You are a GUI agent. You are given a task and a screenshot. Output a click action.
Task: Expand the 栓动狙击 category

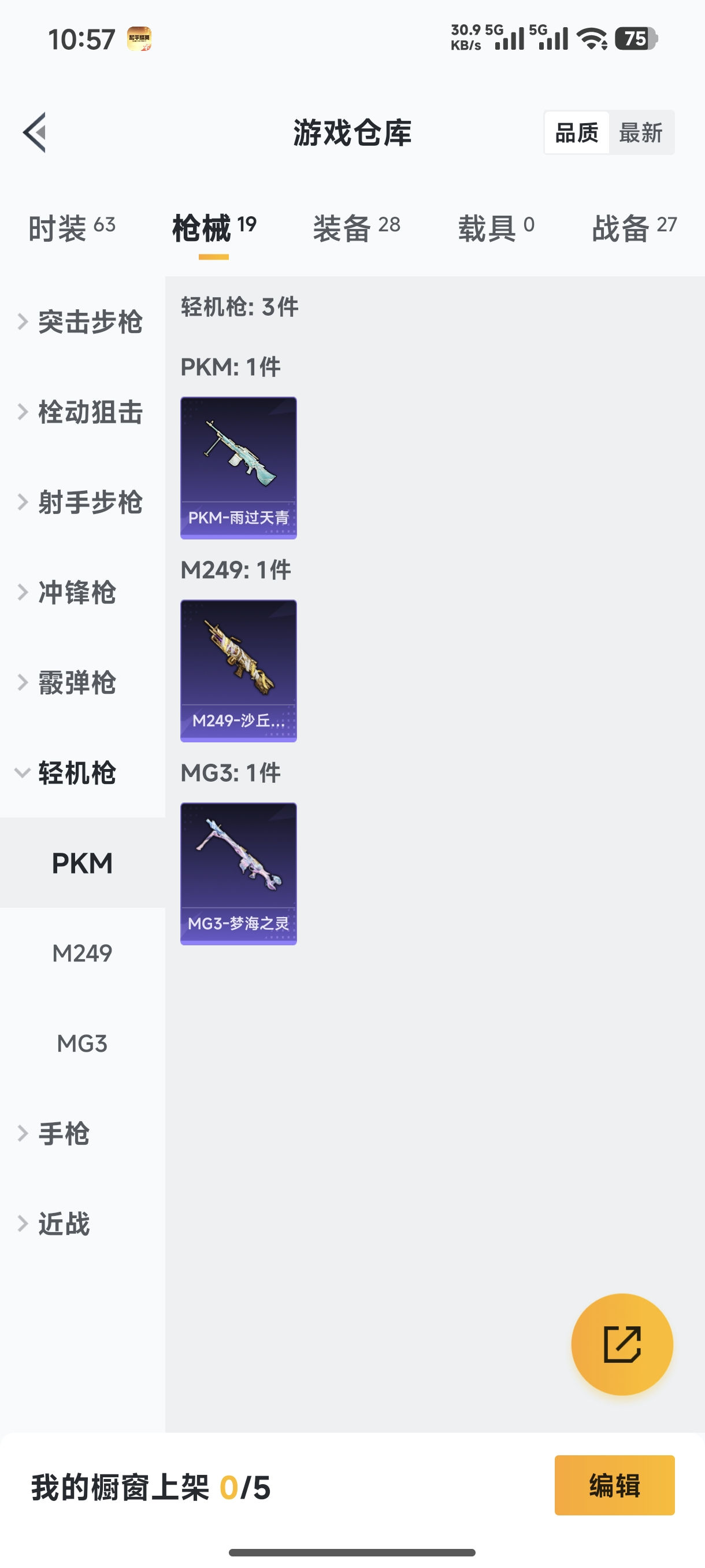pos(82,413)
